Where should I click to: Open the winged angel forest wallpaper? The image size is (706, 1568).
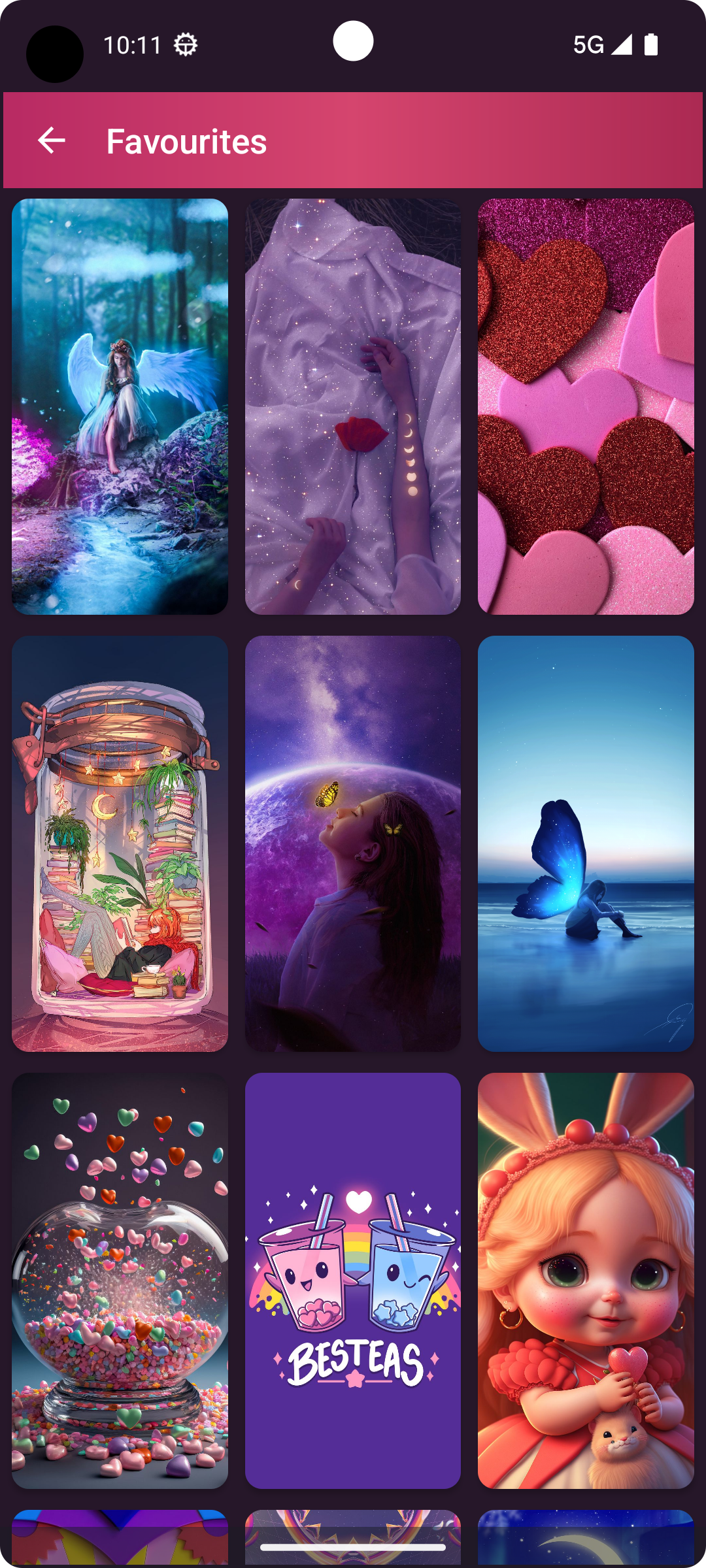click(120, 406)
